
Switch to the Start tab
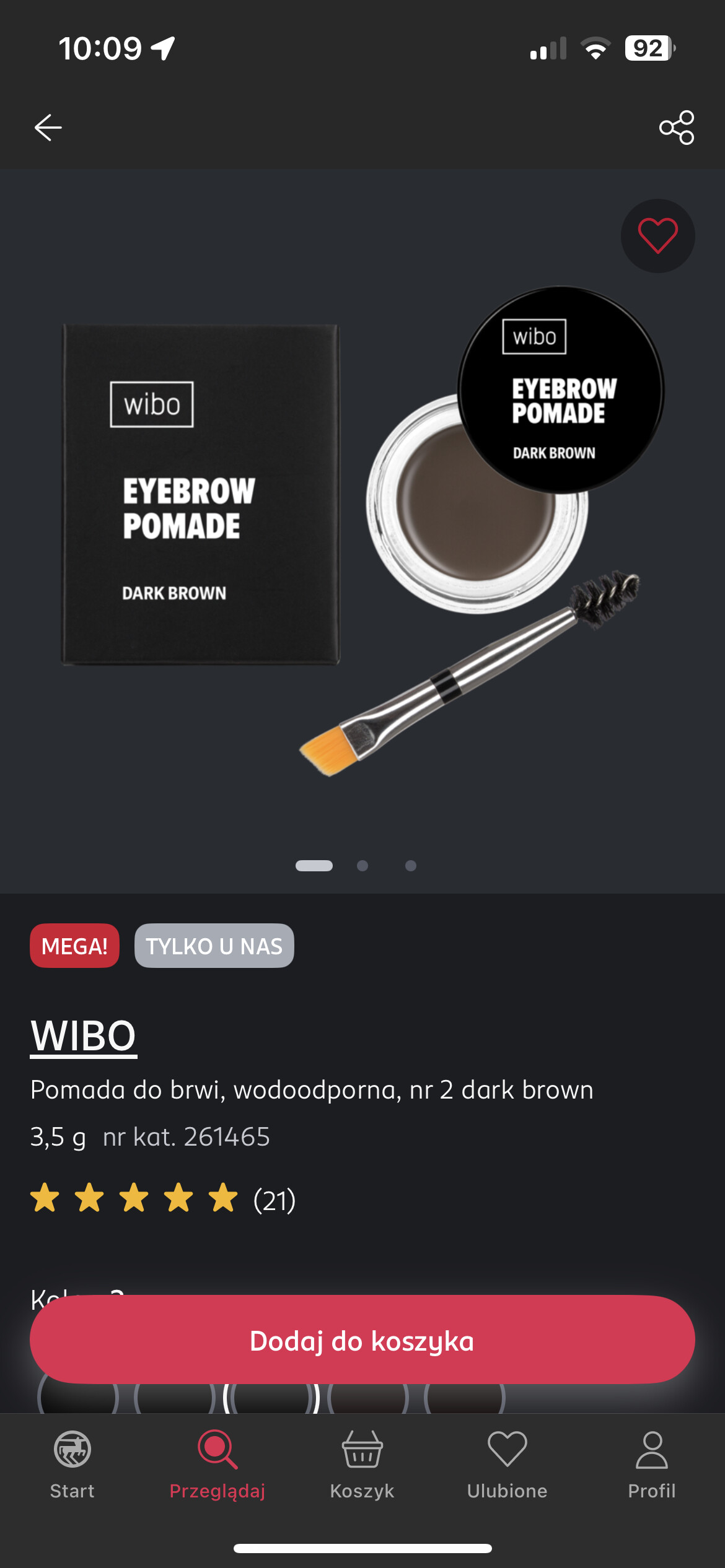click(72, 1465)
